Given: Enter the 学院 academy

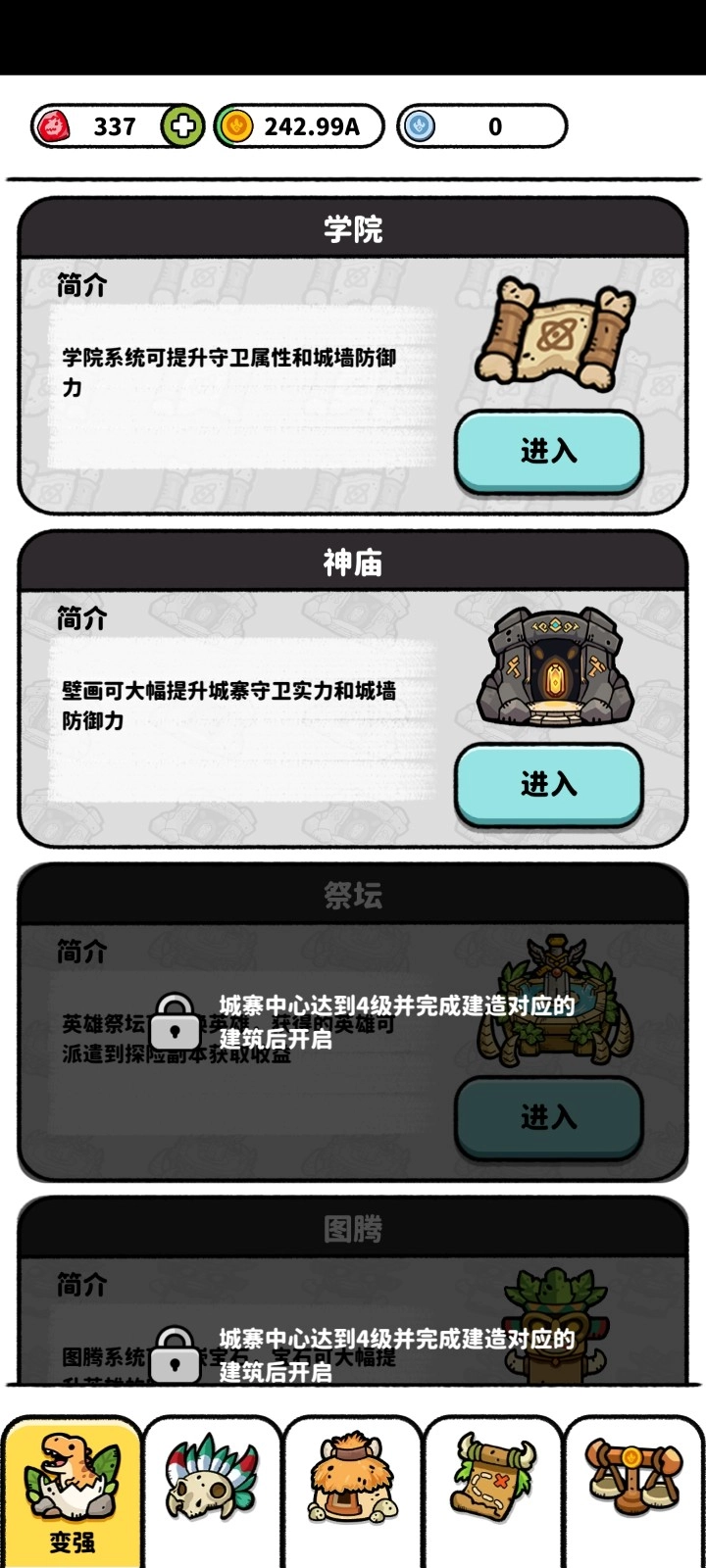Looking at the screenshot, I should [x=548, y=452].
